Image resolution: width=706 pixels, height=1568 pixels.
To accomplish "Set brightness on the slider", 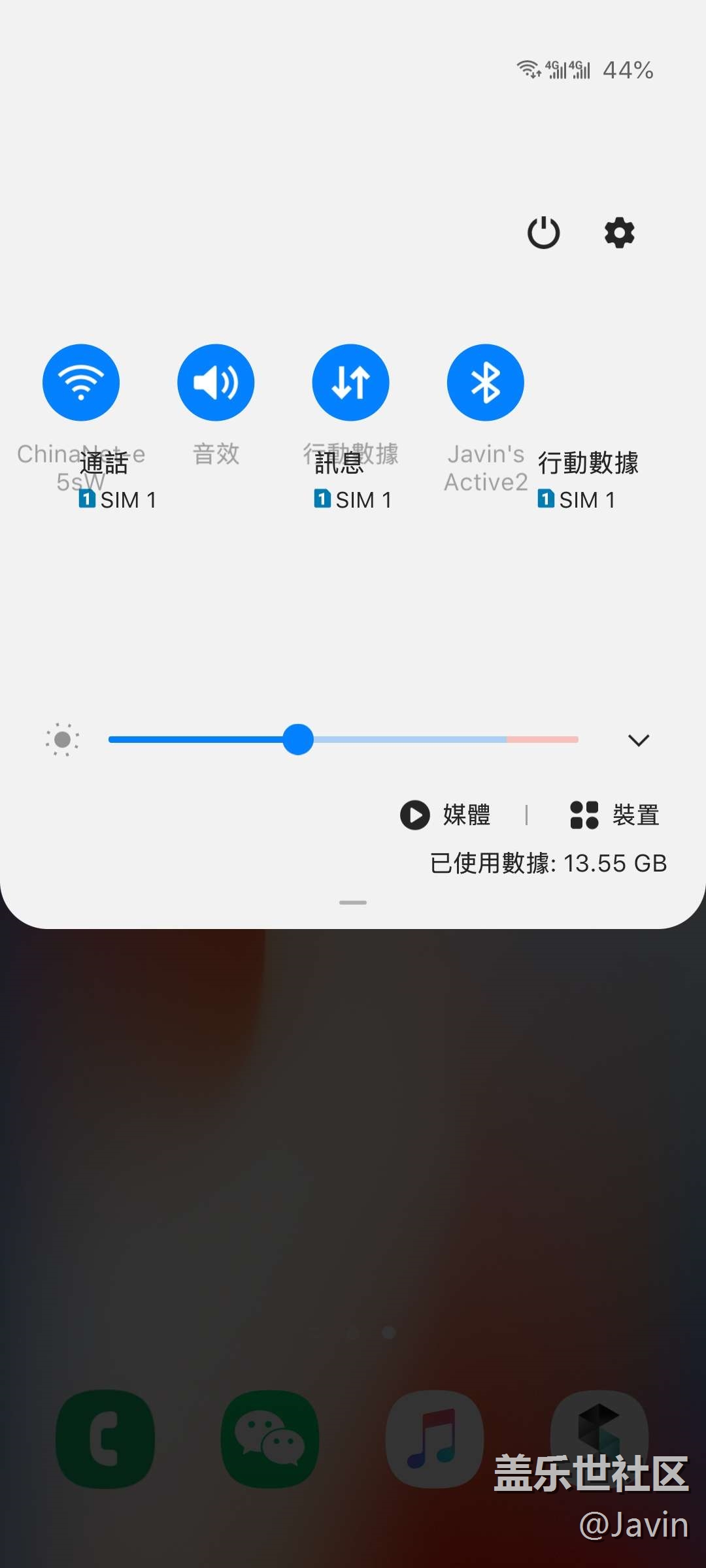I will coord(298,740).
